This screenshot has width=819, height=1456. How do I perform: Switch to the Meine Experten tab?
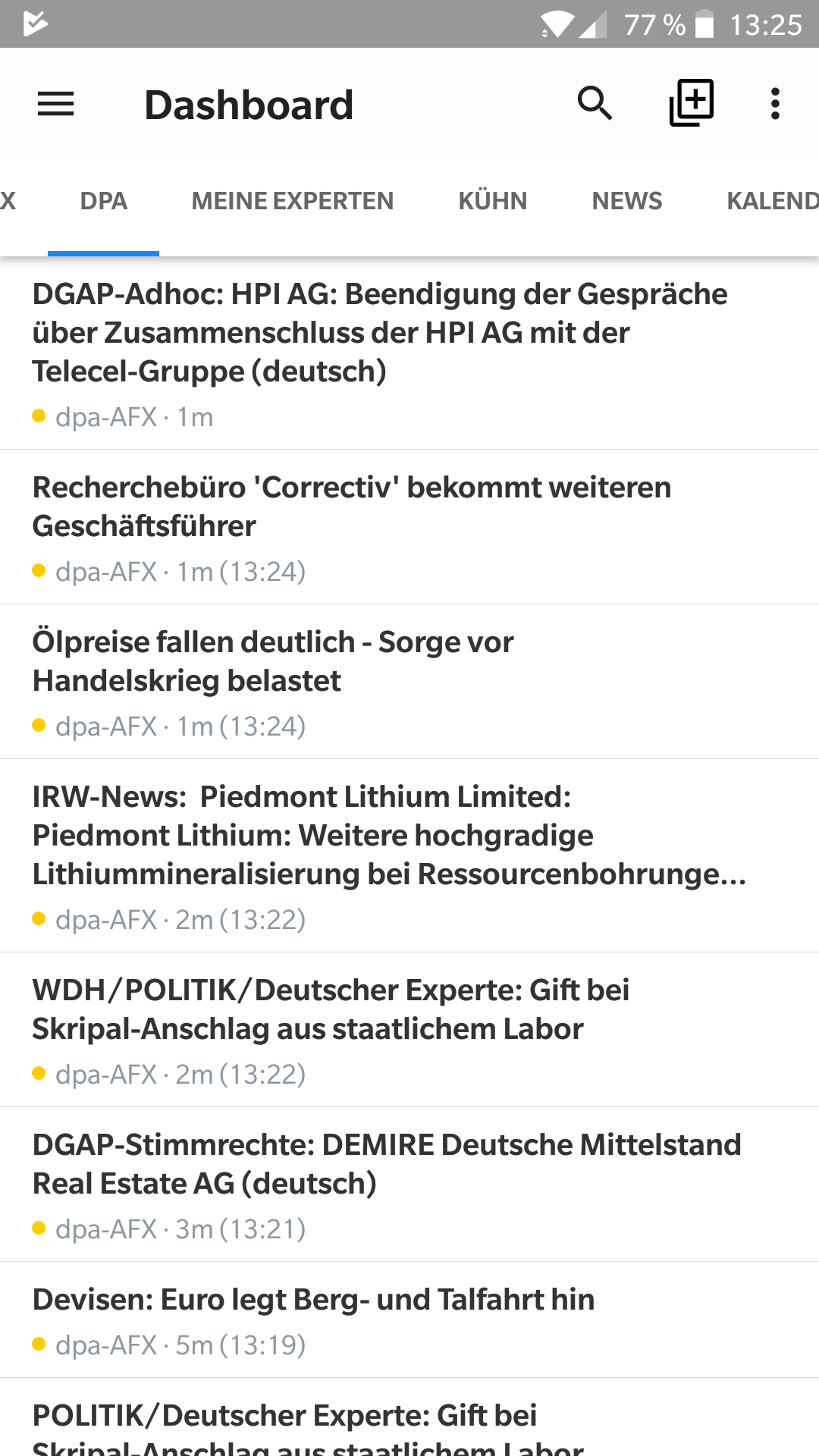293,201
